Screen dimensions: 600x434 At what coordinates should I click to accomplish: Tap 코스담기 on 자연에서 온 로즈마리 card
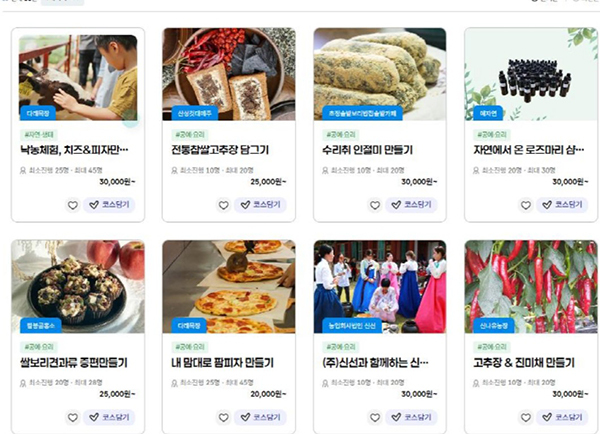[563, 205]
